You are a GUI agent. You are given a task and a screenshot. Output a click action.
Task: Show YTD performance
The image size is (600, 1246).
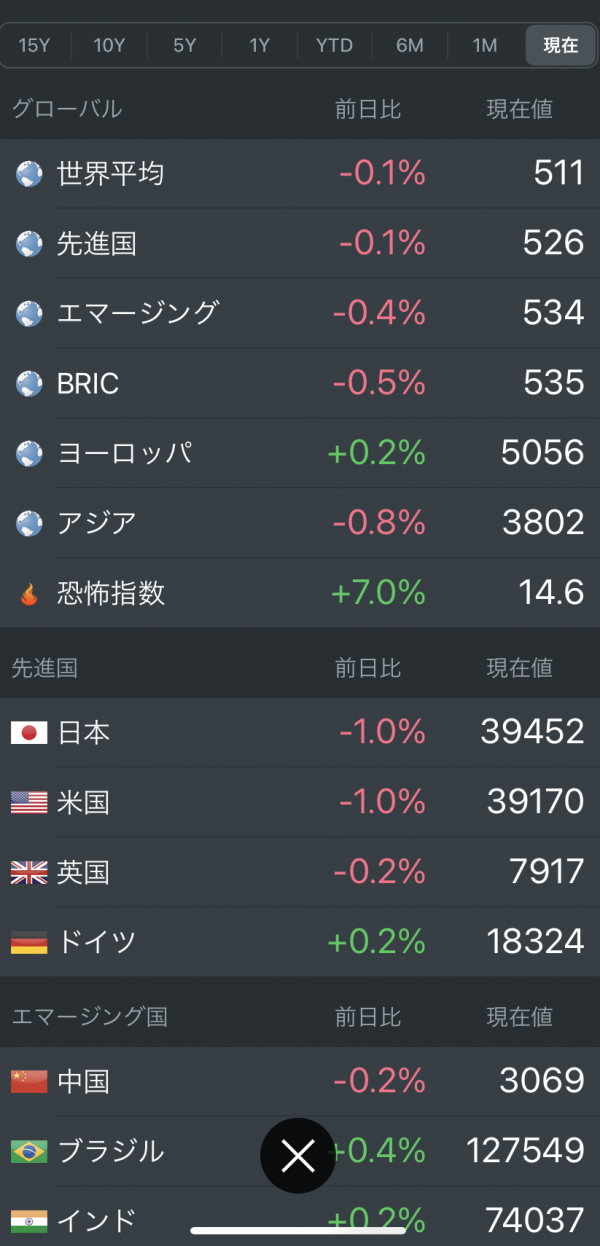click(x=334, y=46)
